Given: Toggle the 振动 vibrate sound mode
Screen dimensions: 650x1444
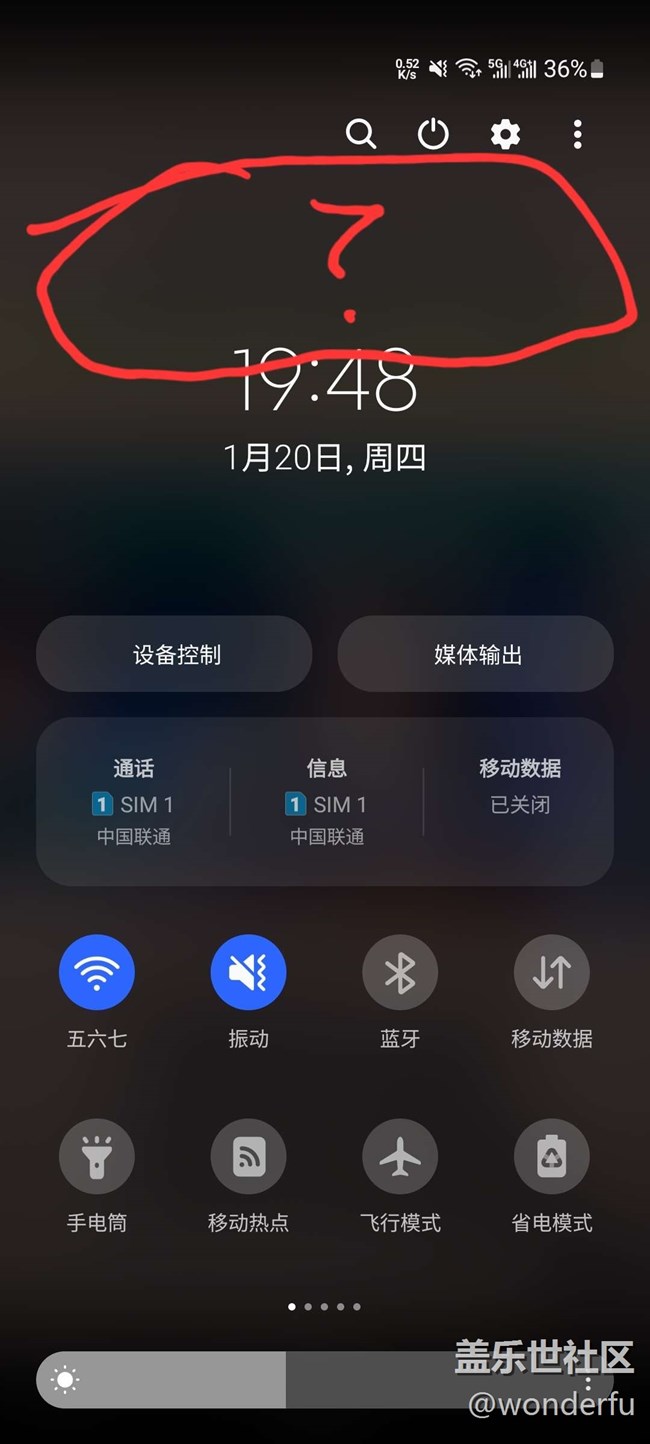Looking at the screenshot, I should click(248, 972).
